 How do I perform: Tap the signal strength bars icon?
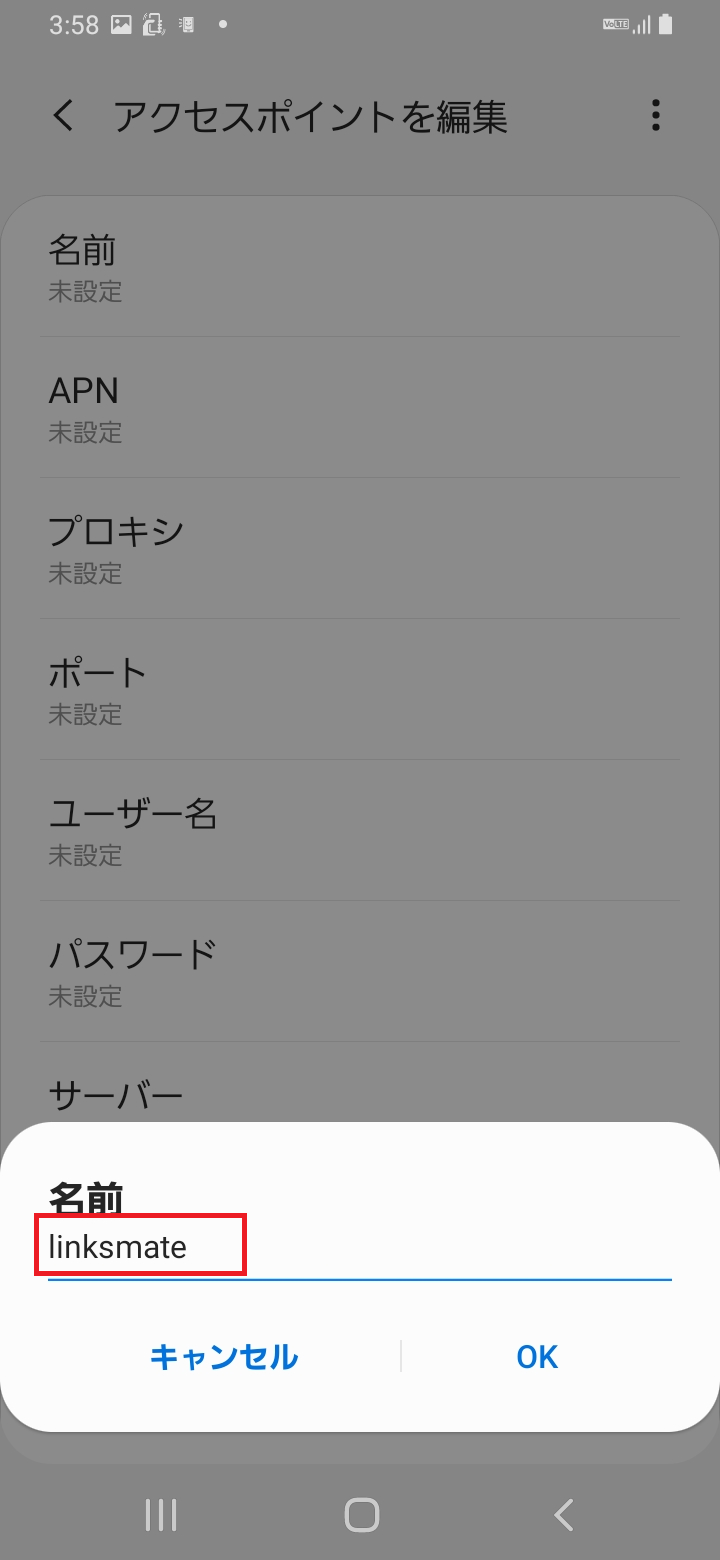pyautogui.click(x=641, y=23)
